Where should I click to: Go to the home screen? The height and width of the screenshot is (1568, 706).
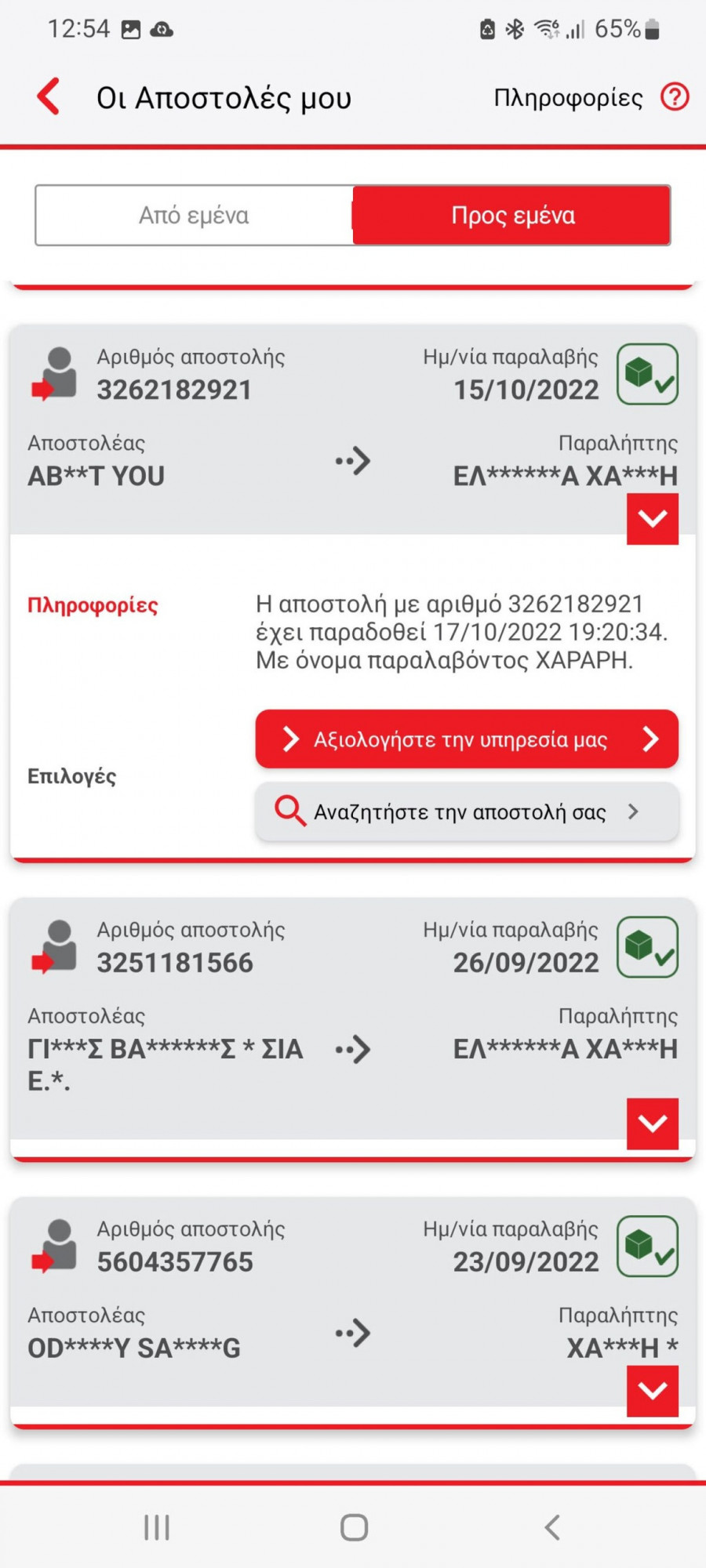(354, 1527)
